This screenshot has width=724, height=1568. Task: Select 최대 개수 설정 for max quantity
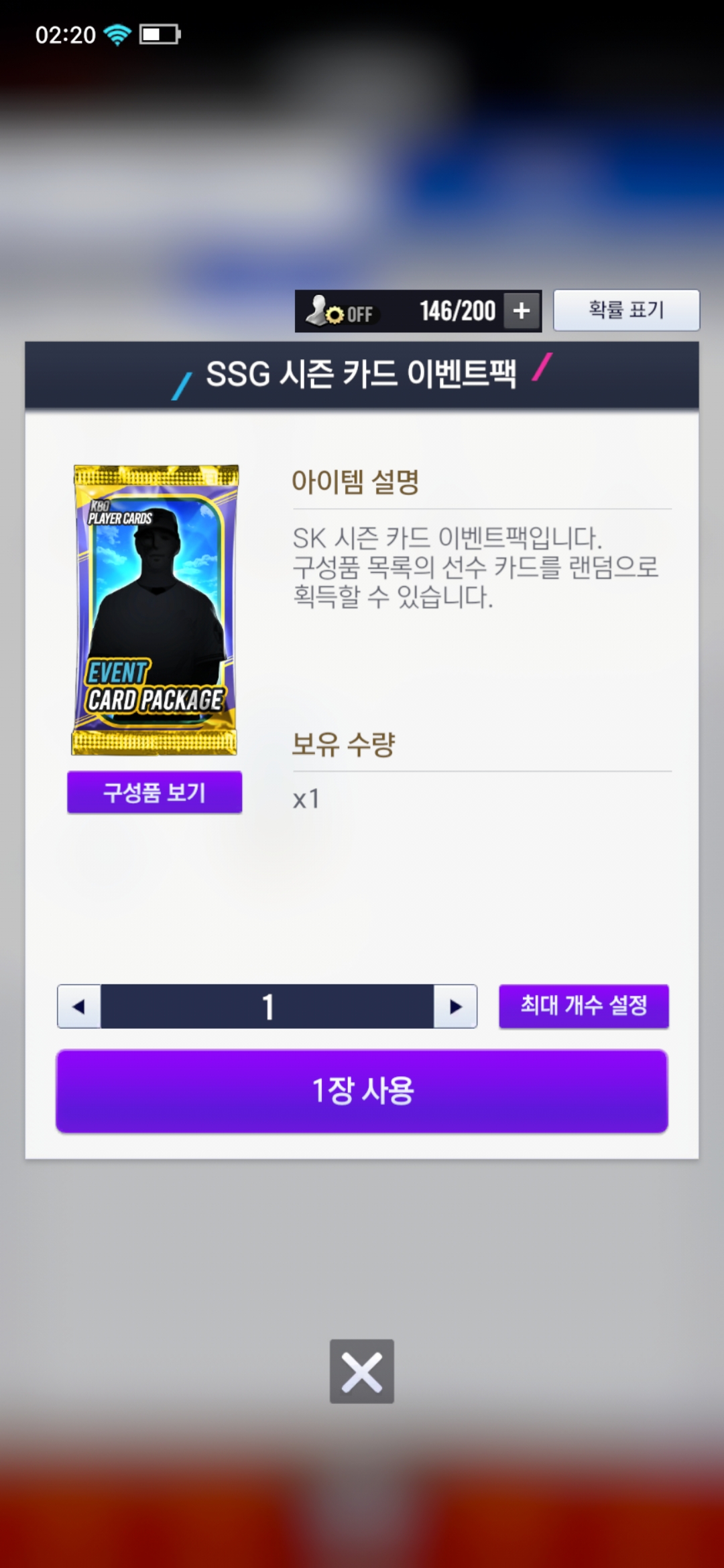point(583,1006)
